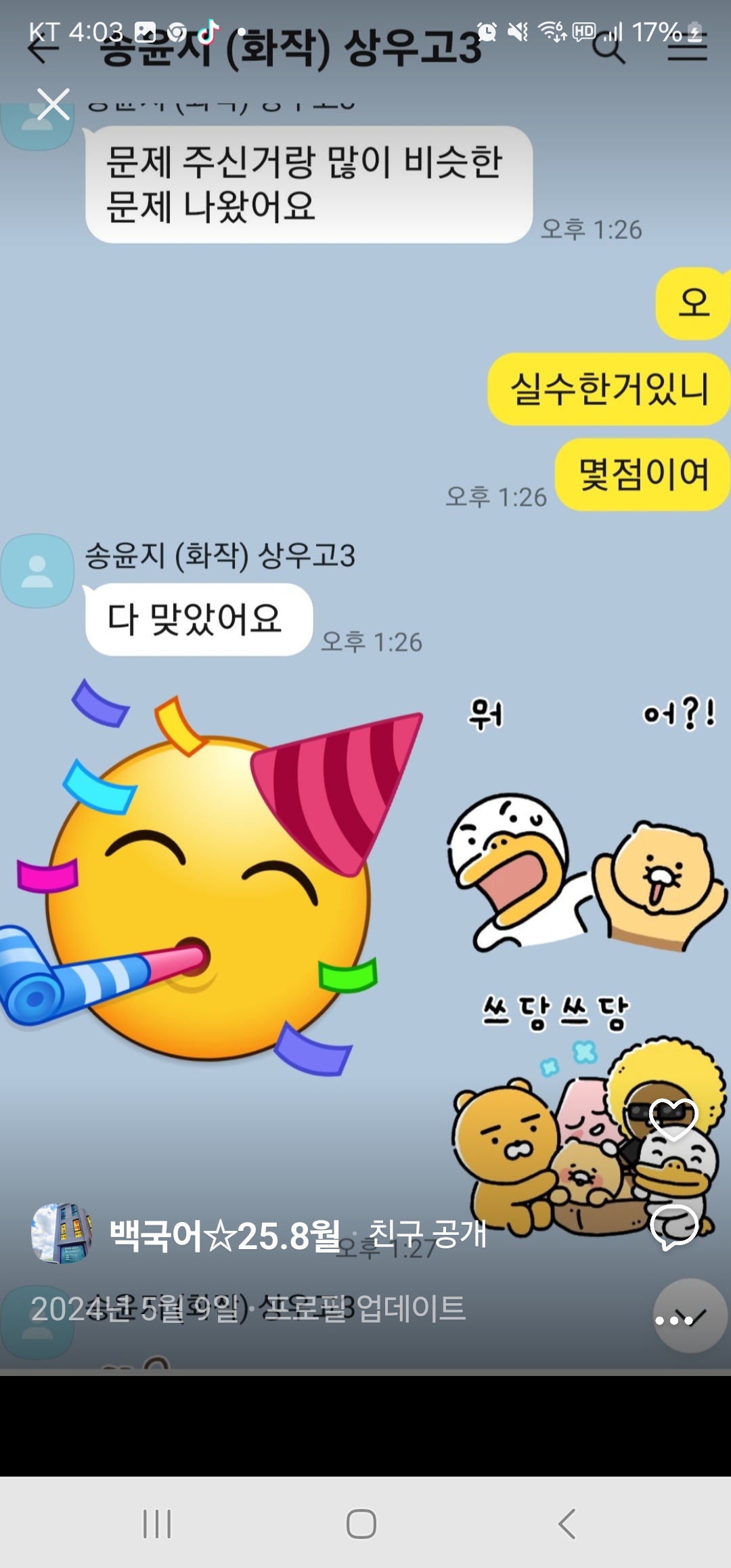Open comments on this profile update
731x1568 pixels.
point(673,1225)
